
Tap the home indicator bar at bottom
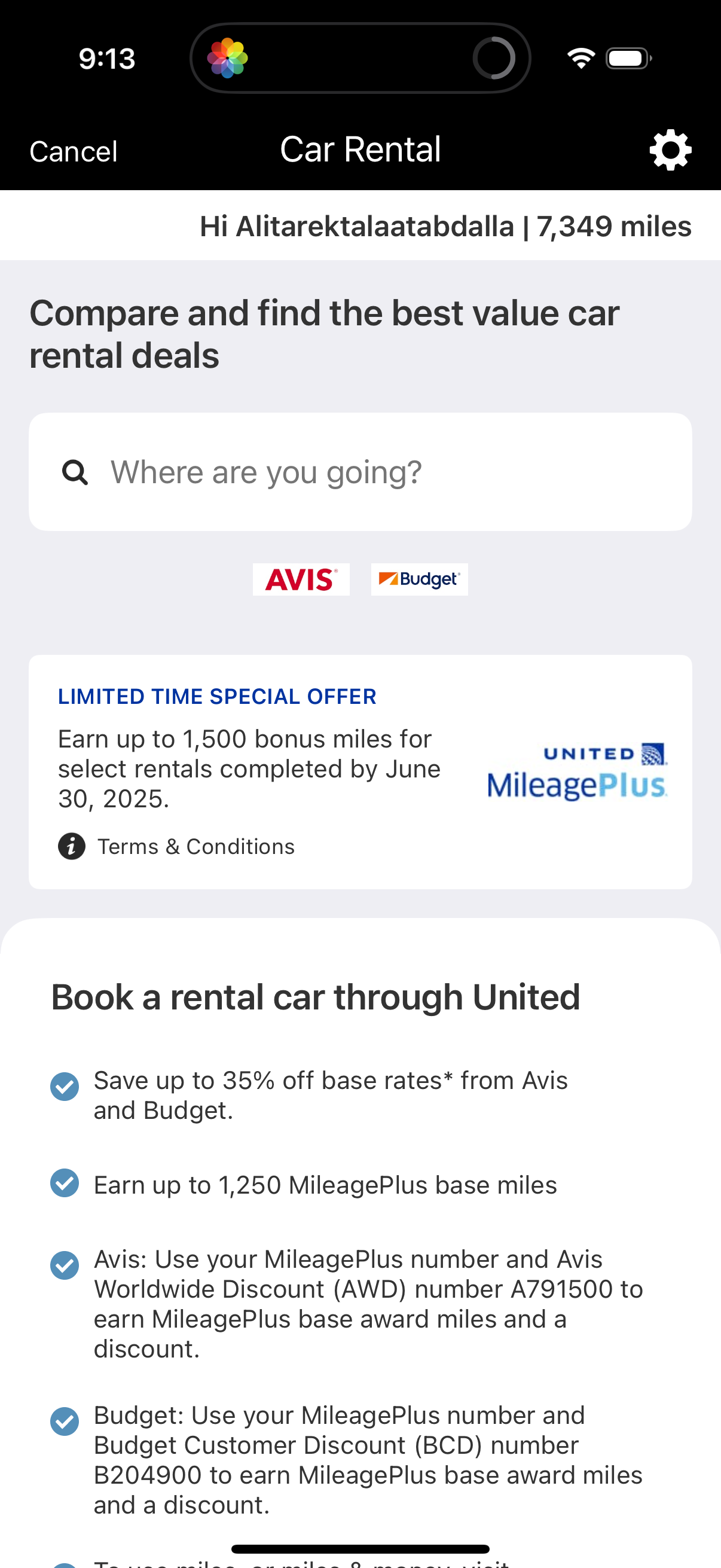click(360, 1549)
